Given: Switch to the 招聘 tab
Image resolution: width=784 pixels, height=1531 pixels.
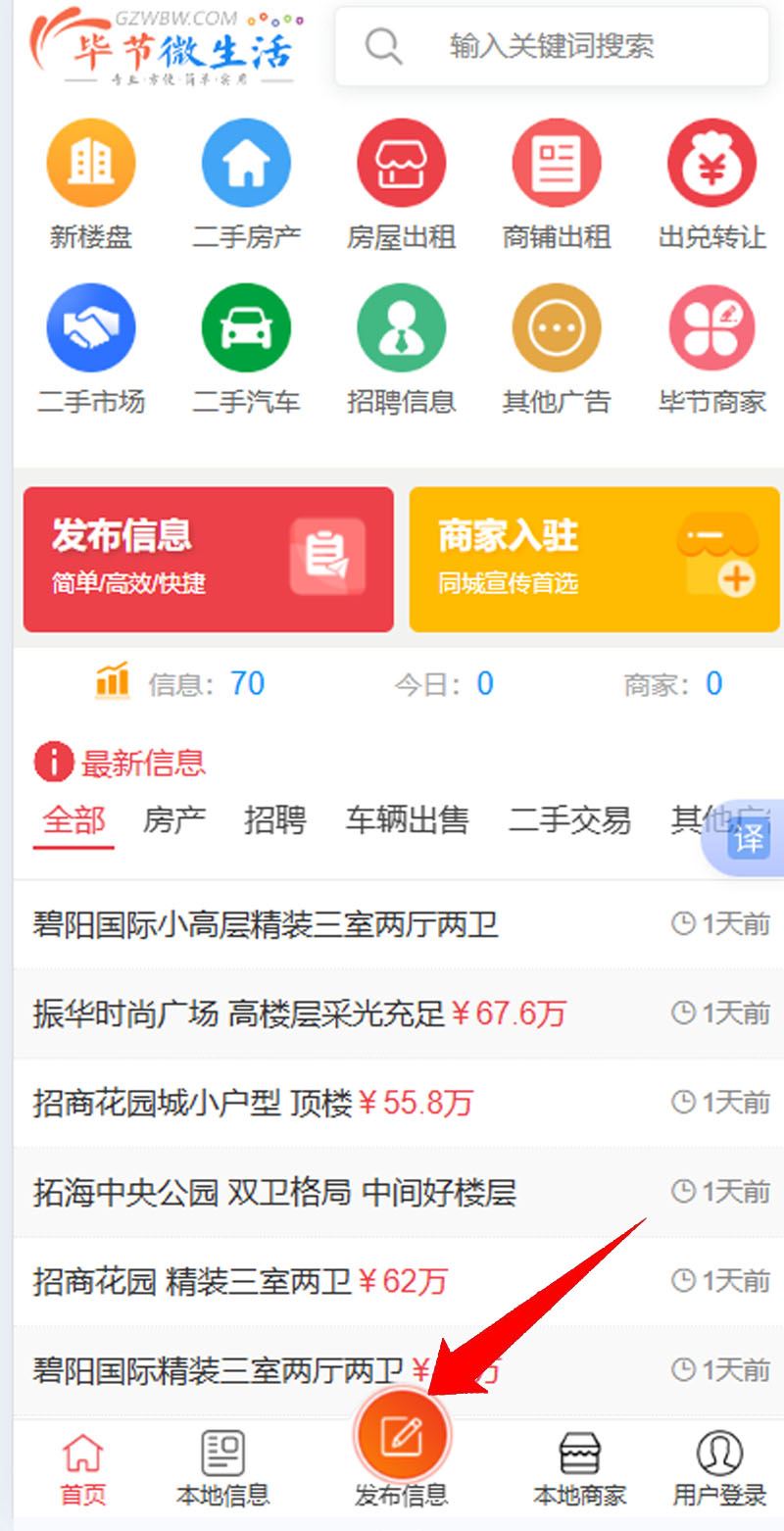Looking at the screenshot, I should coord(274,820).
